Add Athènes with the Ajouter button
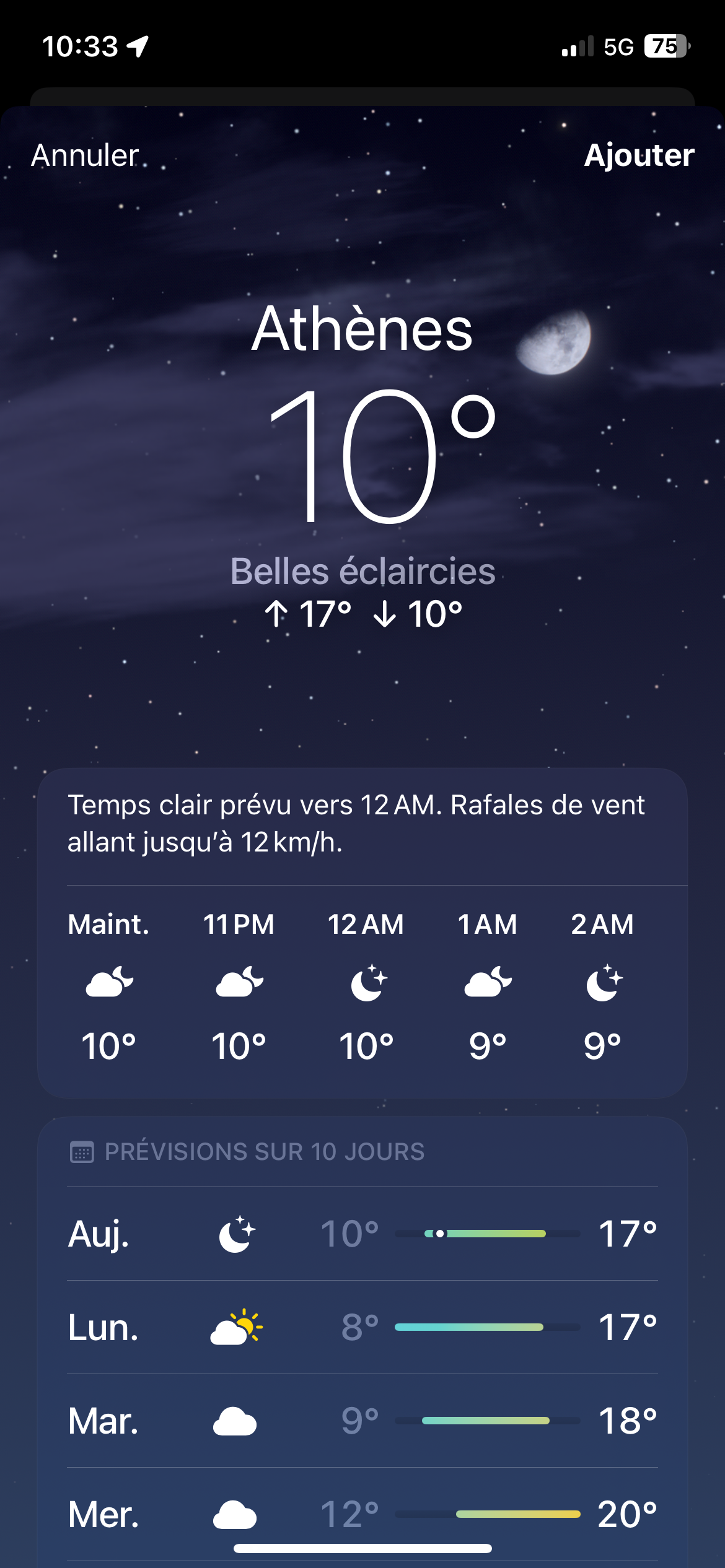Viewport: 725px width, 1568px height. (638, 155)
